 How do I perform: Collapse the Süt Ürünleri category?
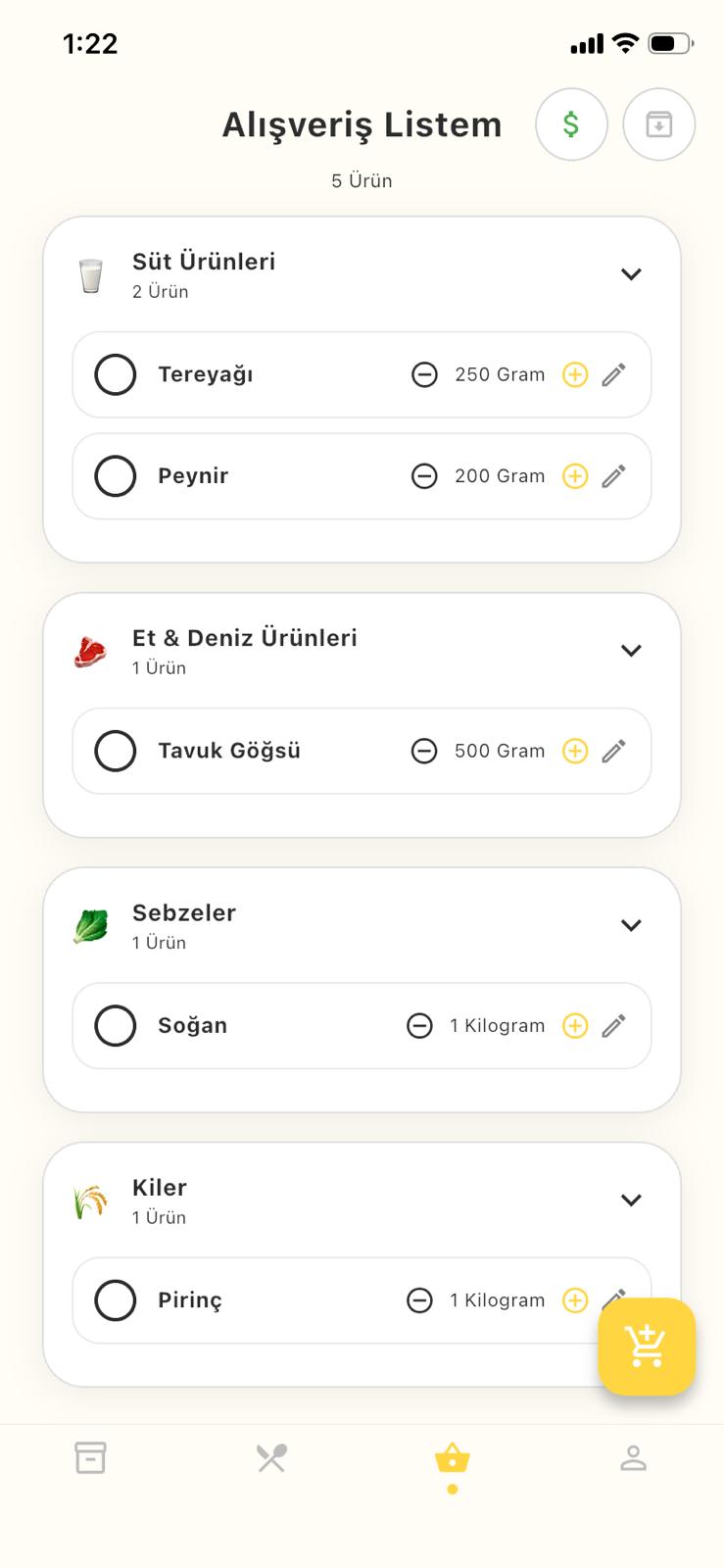click(632, 273)
